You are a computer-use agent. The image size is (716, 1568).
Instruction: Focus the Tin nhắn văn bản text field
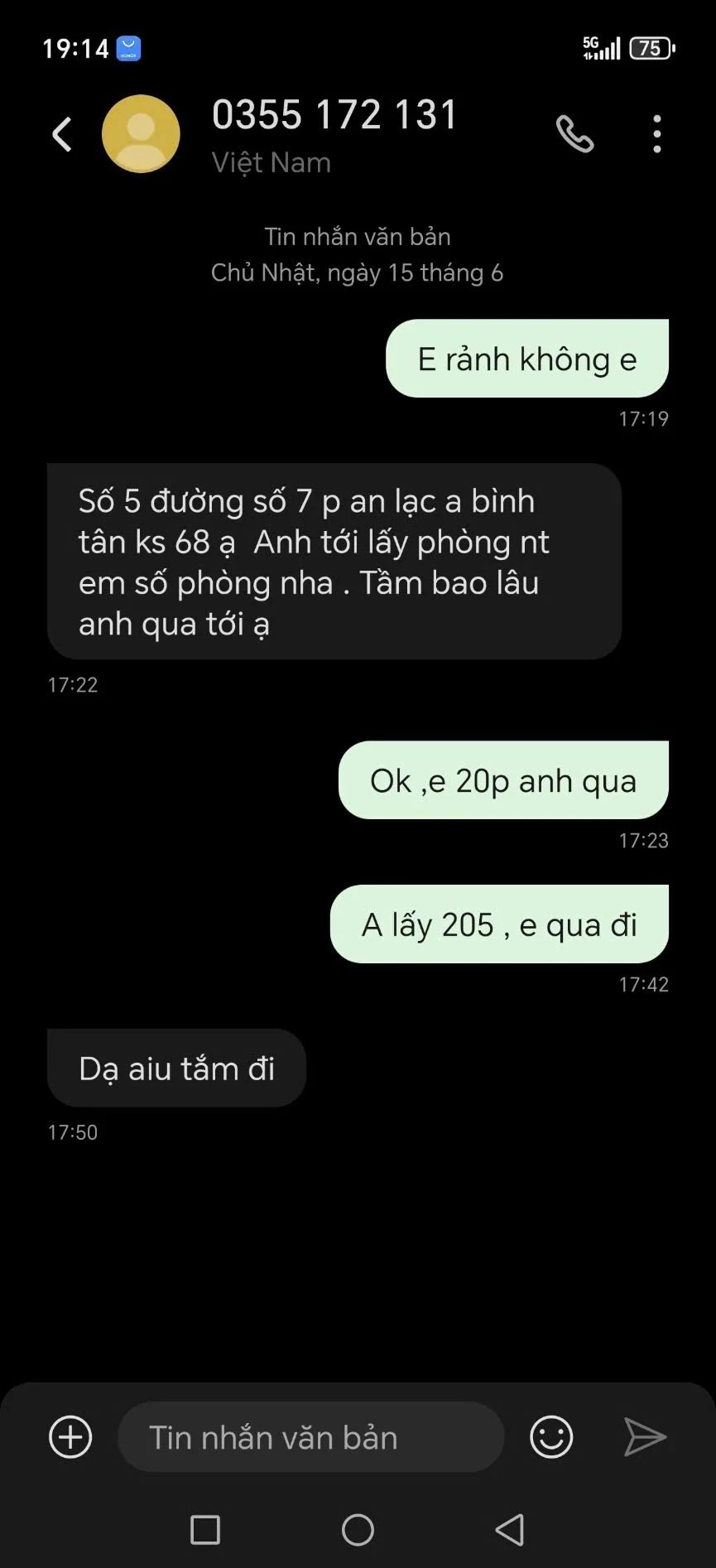tap(311, 1437)
